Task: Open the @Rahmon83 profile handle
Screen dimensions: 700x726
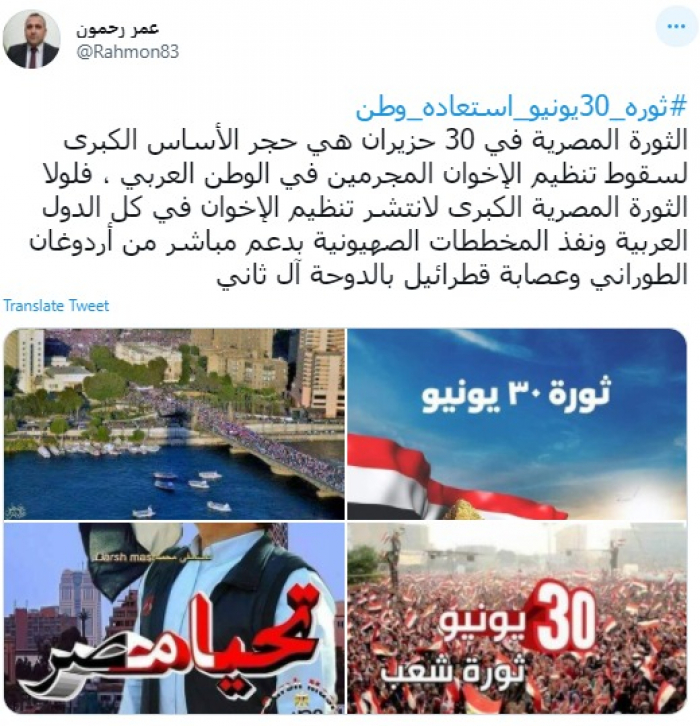Action: pyautogui.click(x=128, y=52)
